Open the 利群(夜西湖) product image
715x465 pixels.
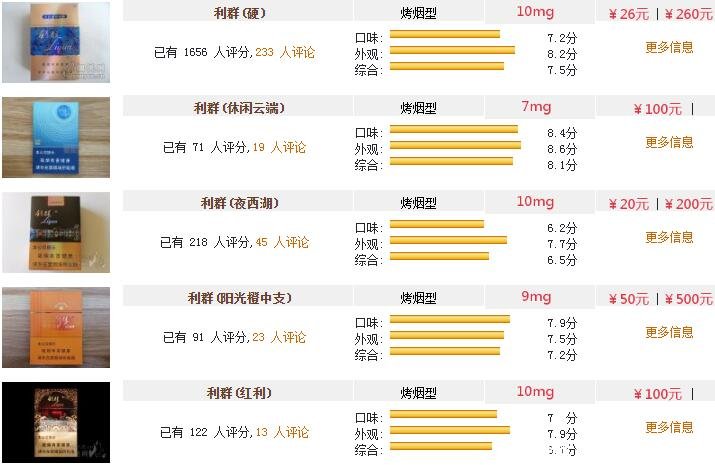point(56,232)
